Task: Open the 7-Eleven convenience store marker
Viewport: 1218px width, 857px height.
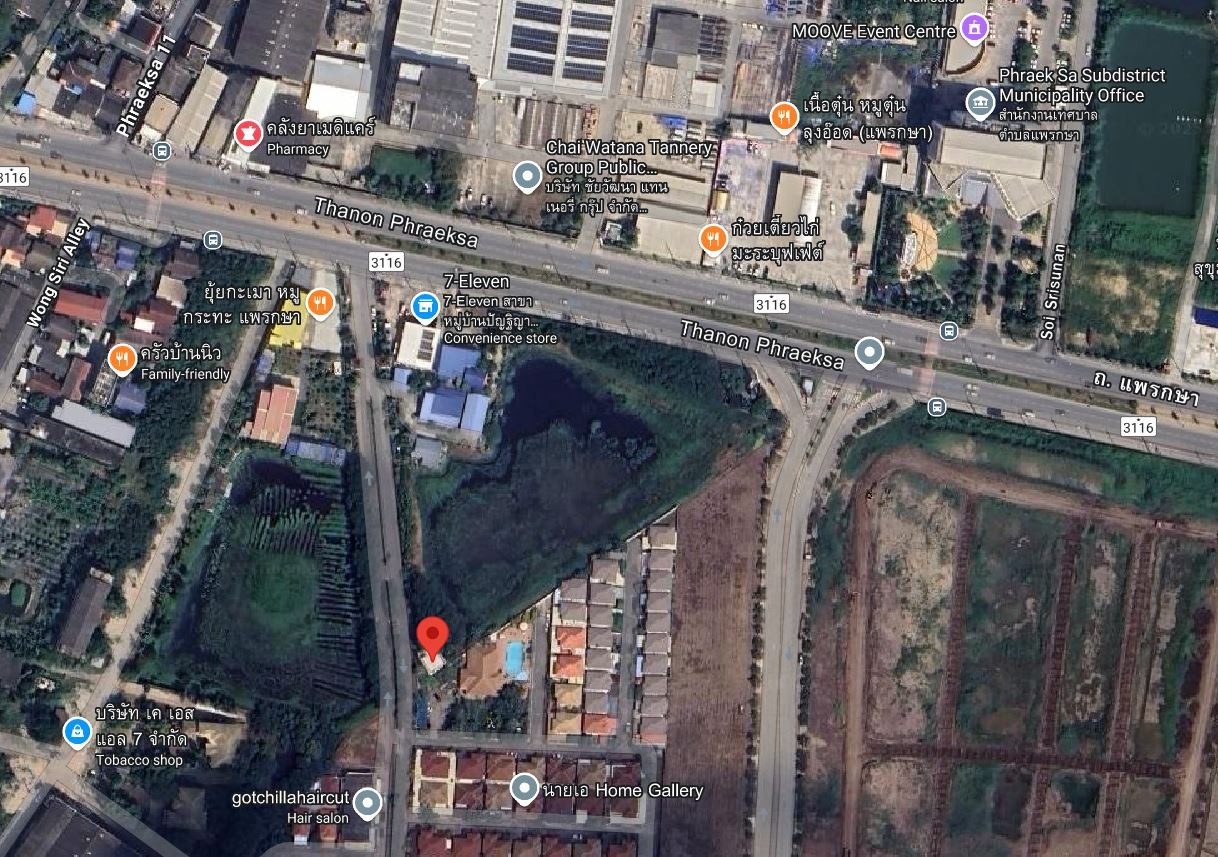Action: pos(425,304)
